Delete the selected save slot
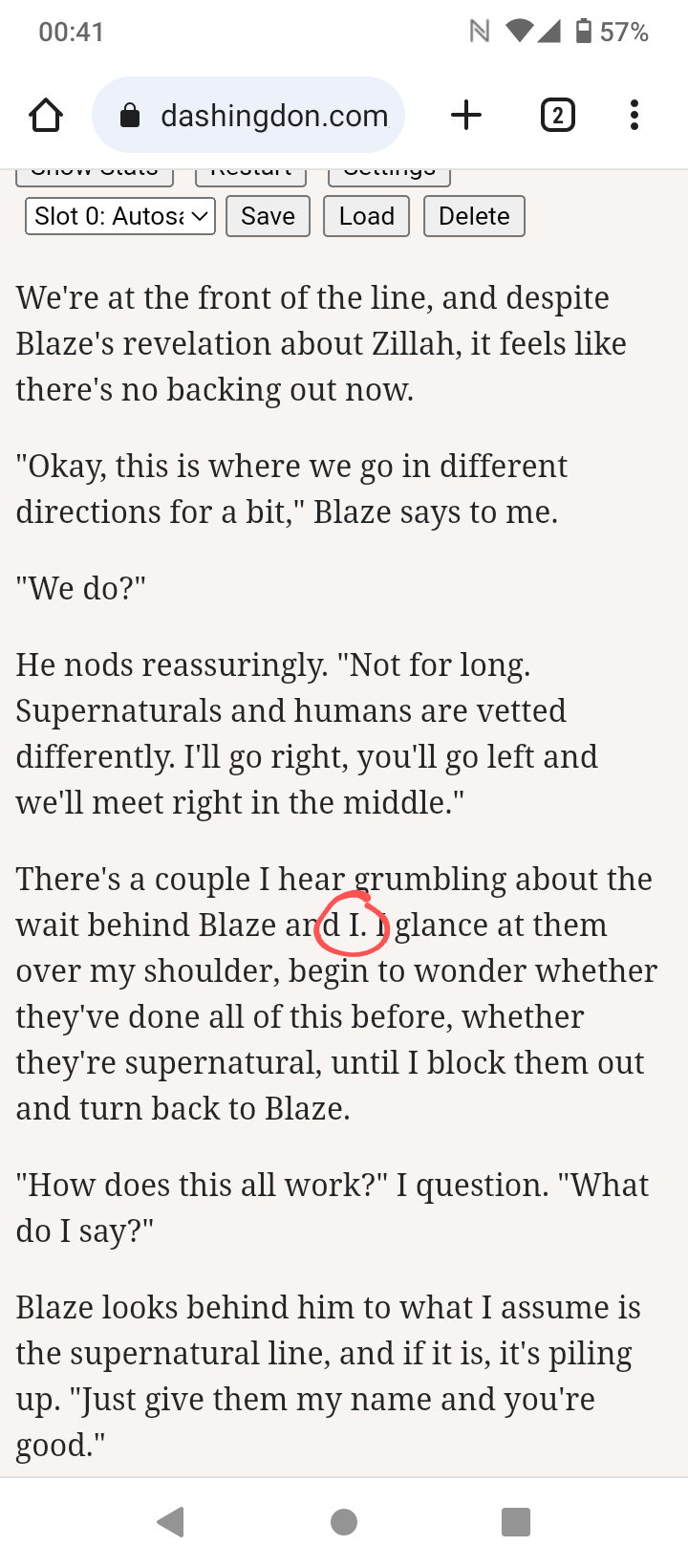 click(x=474, y=216)
